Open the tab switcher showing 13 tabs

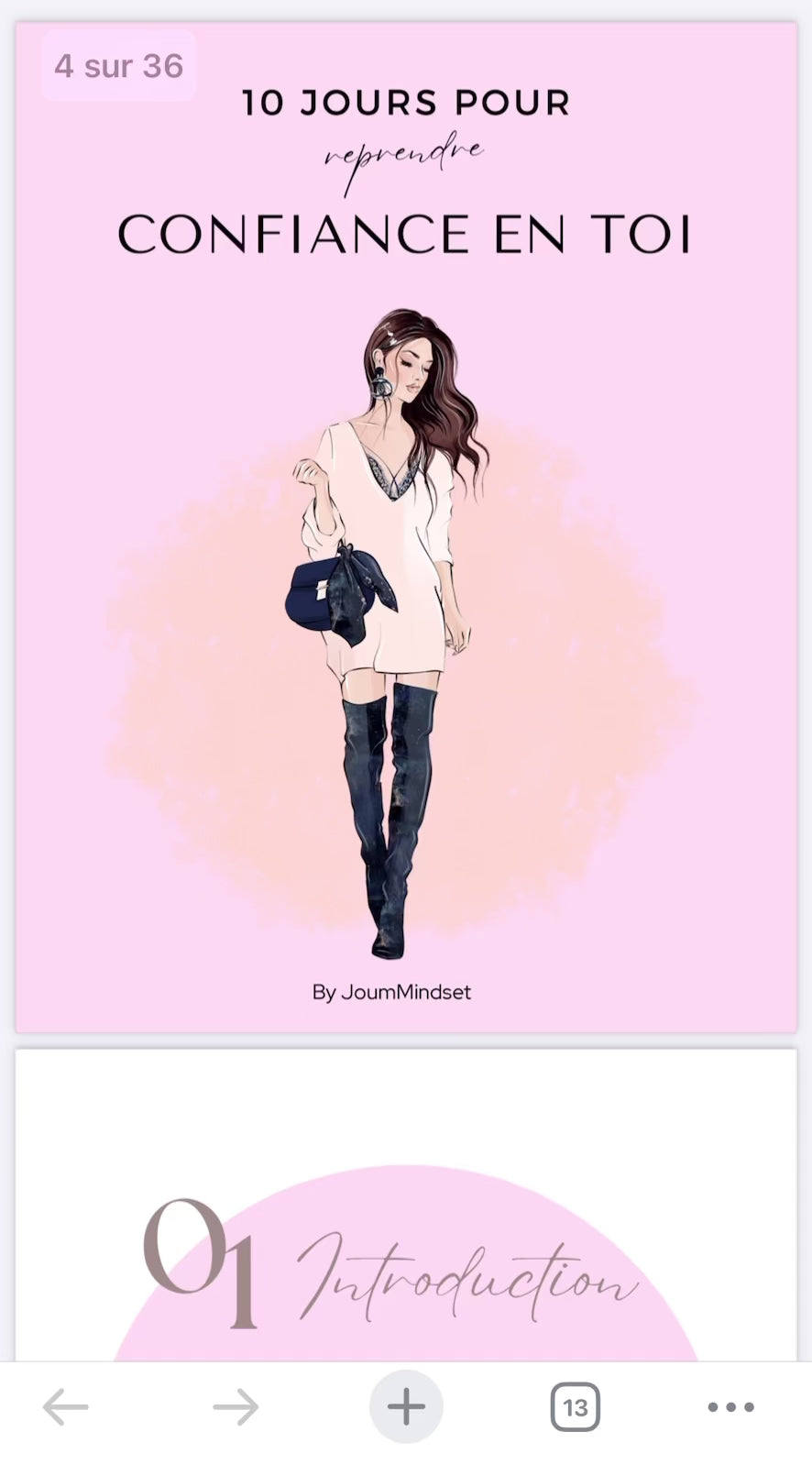click(x=575, y=1406)
